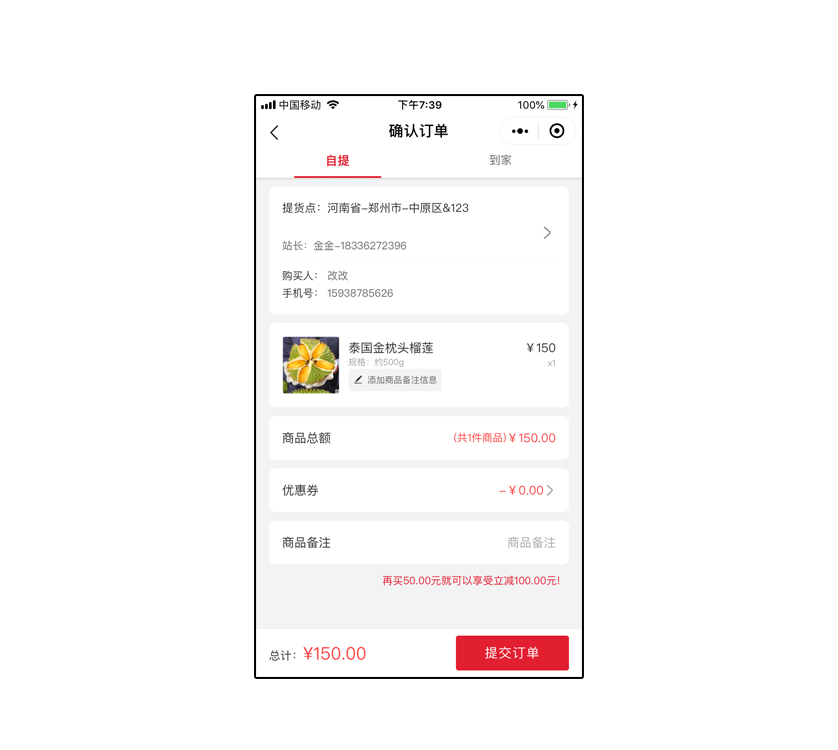The height and width of the screenshot is (750, 838).
Task: Open the 优惠券 coupon row
Action: pos(418,490)
